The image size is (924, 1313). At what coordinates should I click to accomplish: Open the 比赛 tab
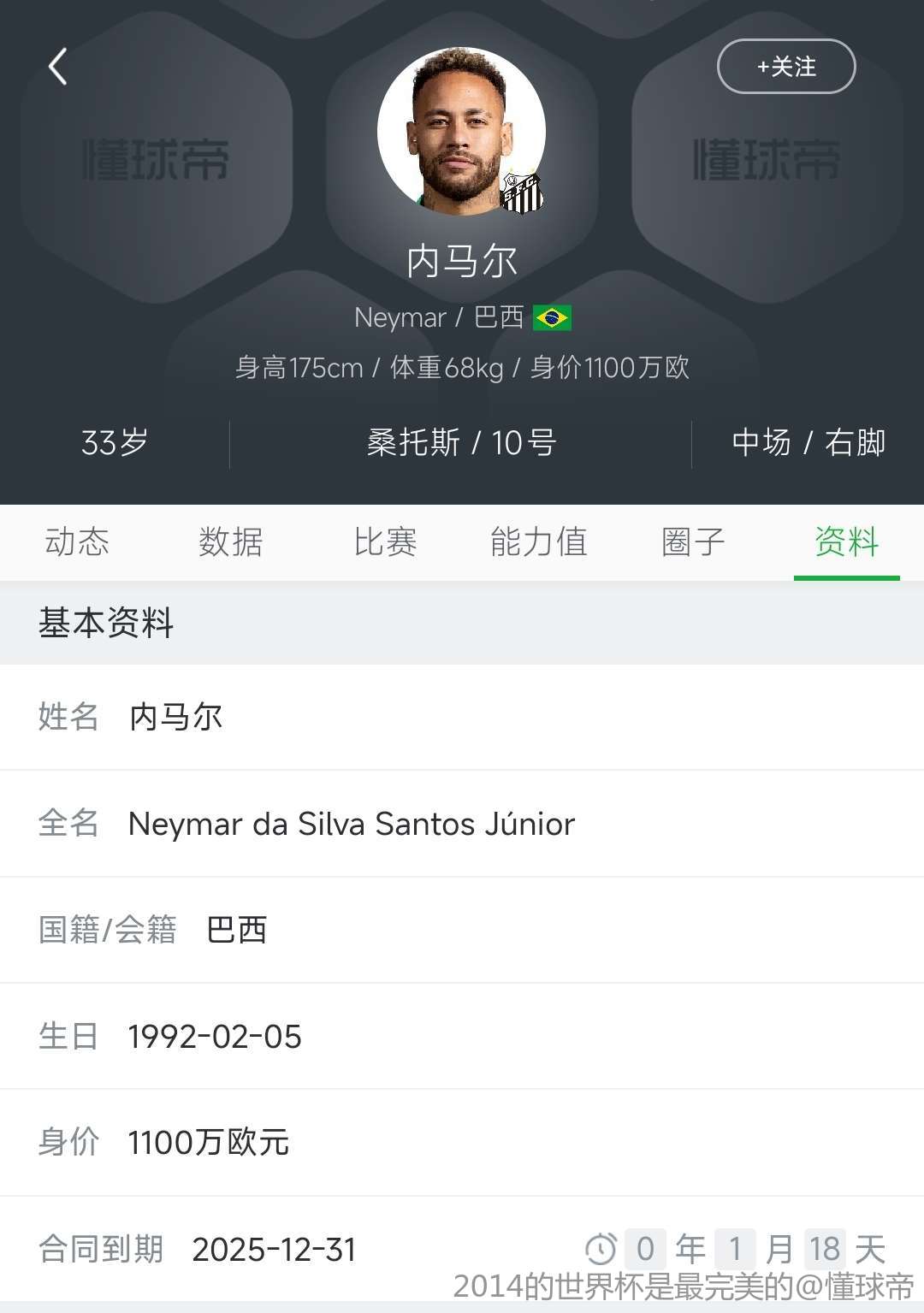tap(385, 542)
